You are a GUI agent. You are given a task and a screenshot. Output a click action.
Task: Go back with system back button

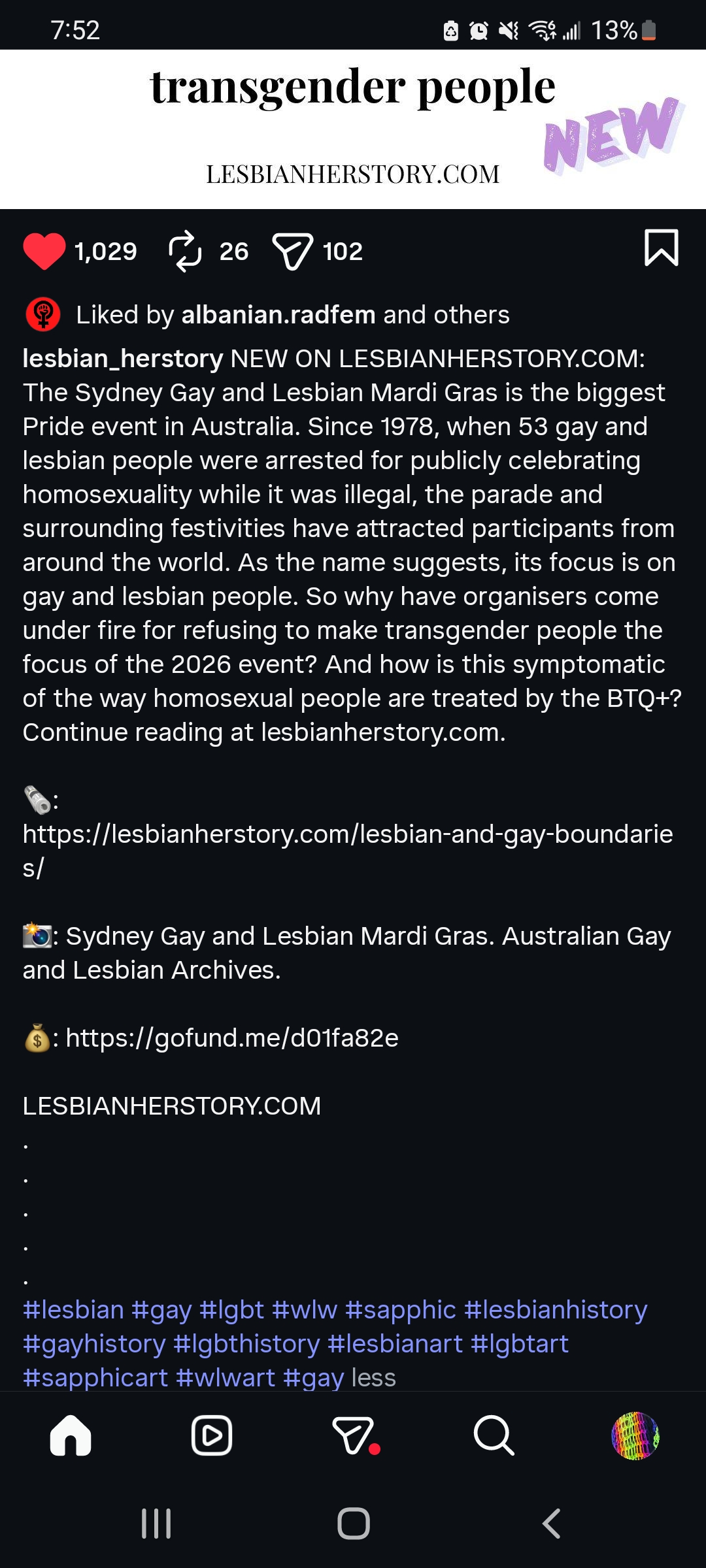click(x=551, y=1524)
